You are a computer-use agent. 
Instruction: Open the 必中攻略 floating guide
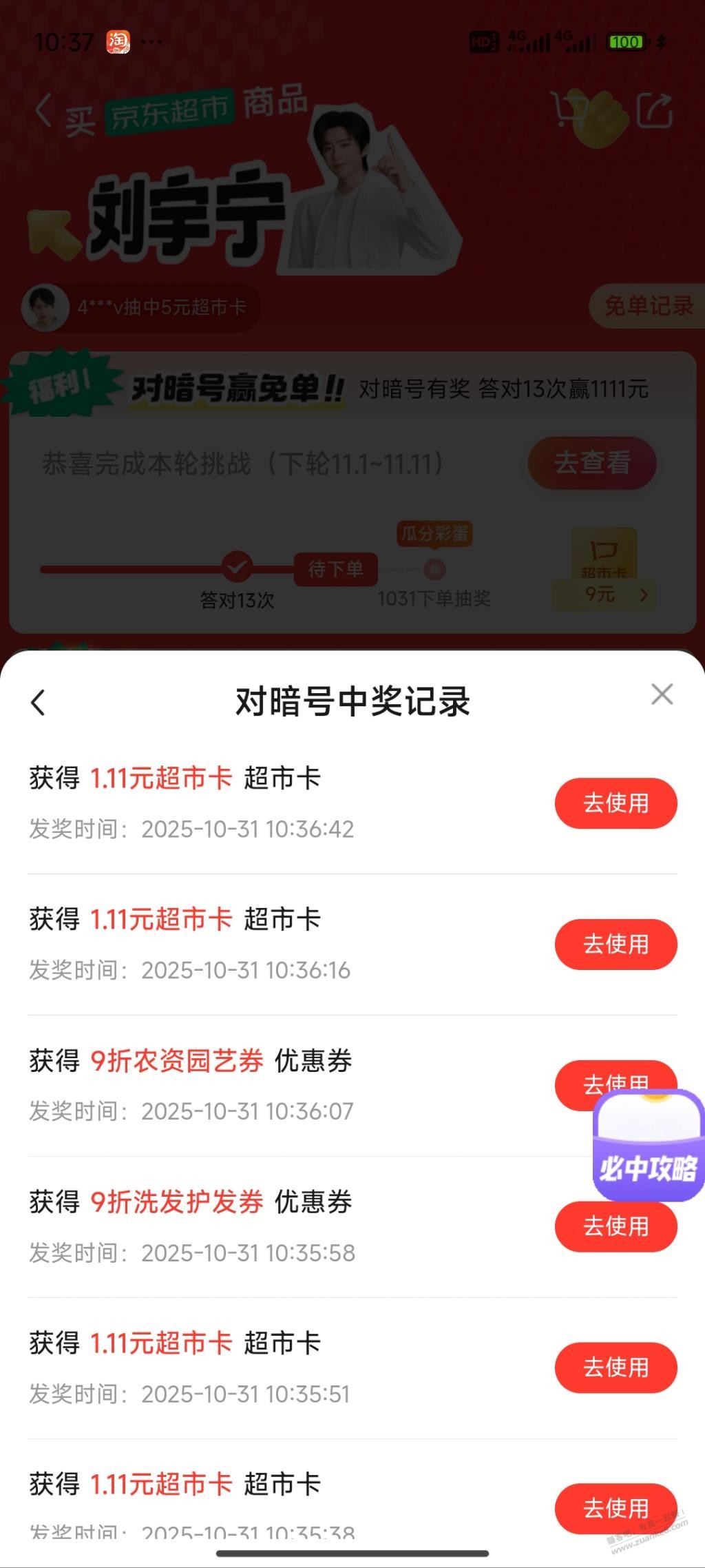point(648,1147)
